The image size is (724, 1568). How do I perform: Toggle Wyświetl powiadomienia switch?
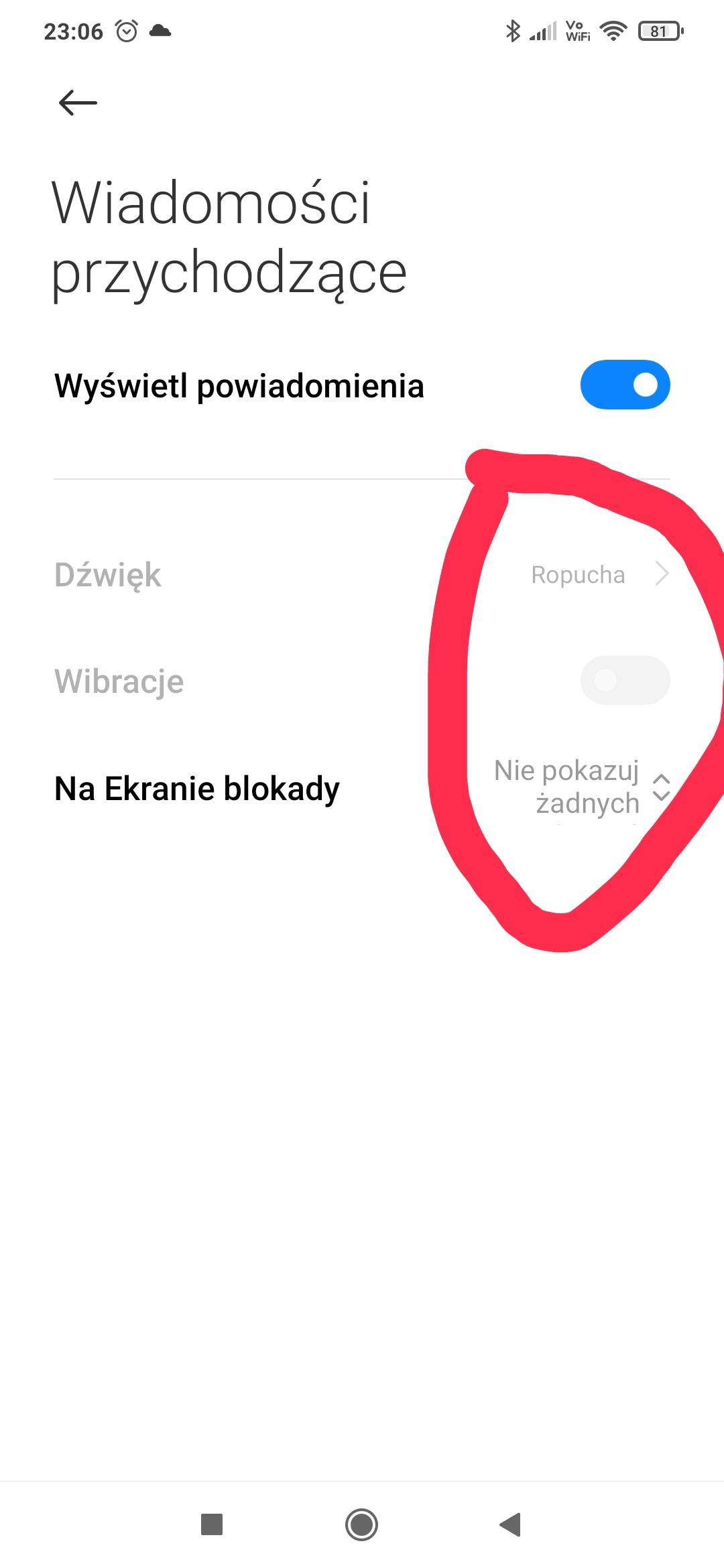625,385
